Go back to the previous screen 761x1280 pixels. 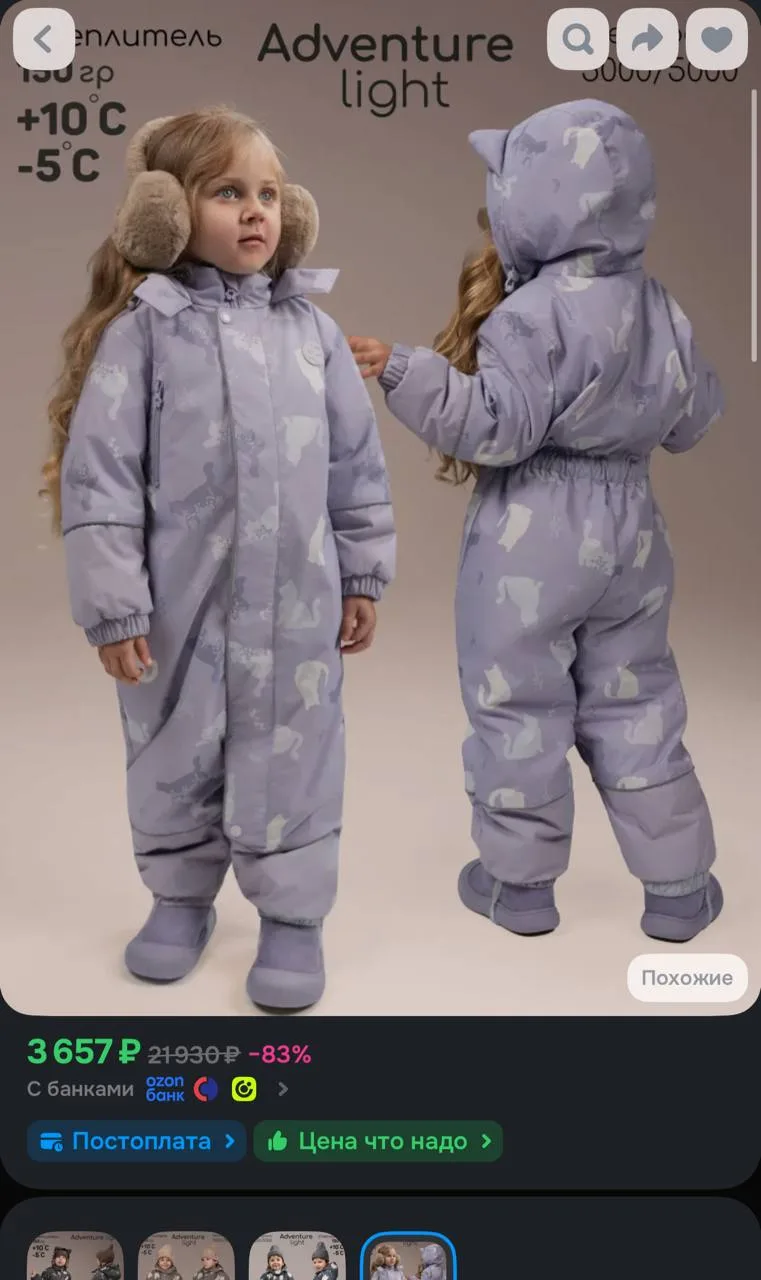click(43, 39)
